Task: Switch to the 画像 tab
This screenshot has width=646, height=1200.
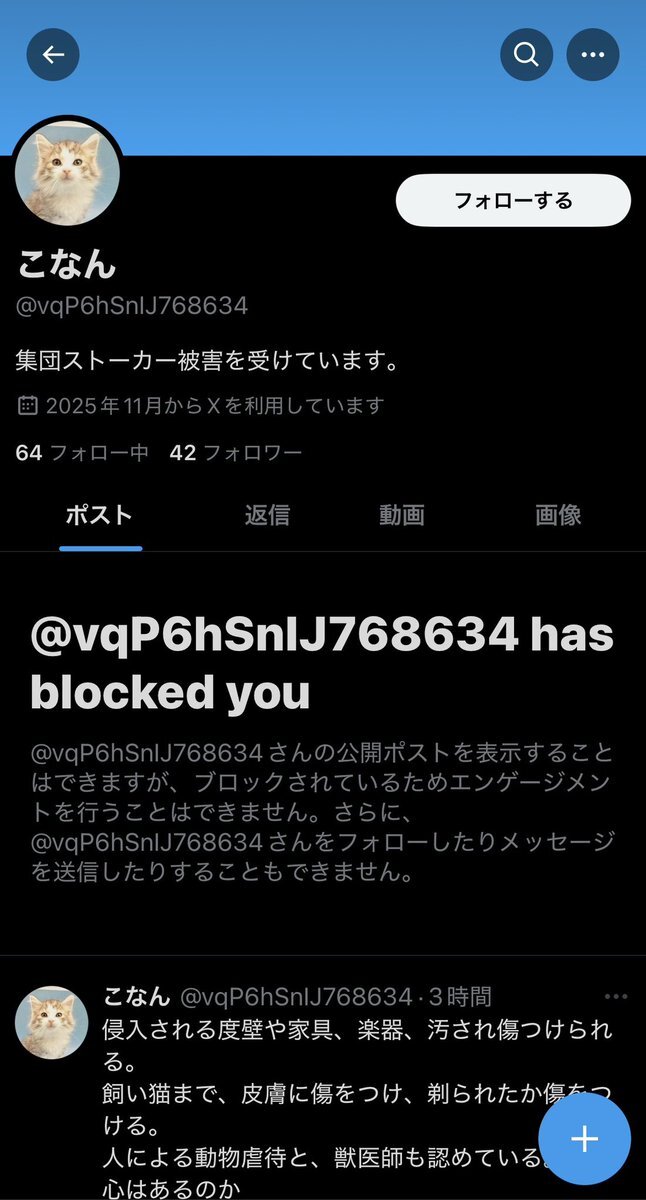Action: pyautogui.click(x=558, y=515)
